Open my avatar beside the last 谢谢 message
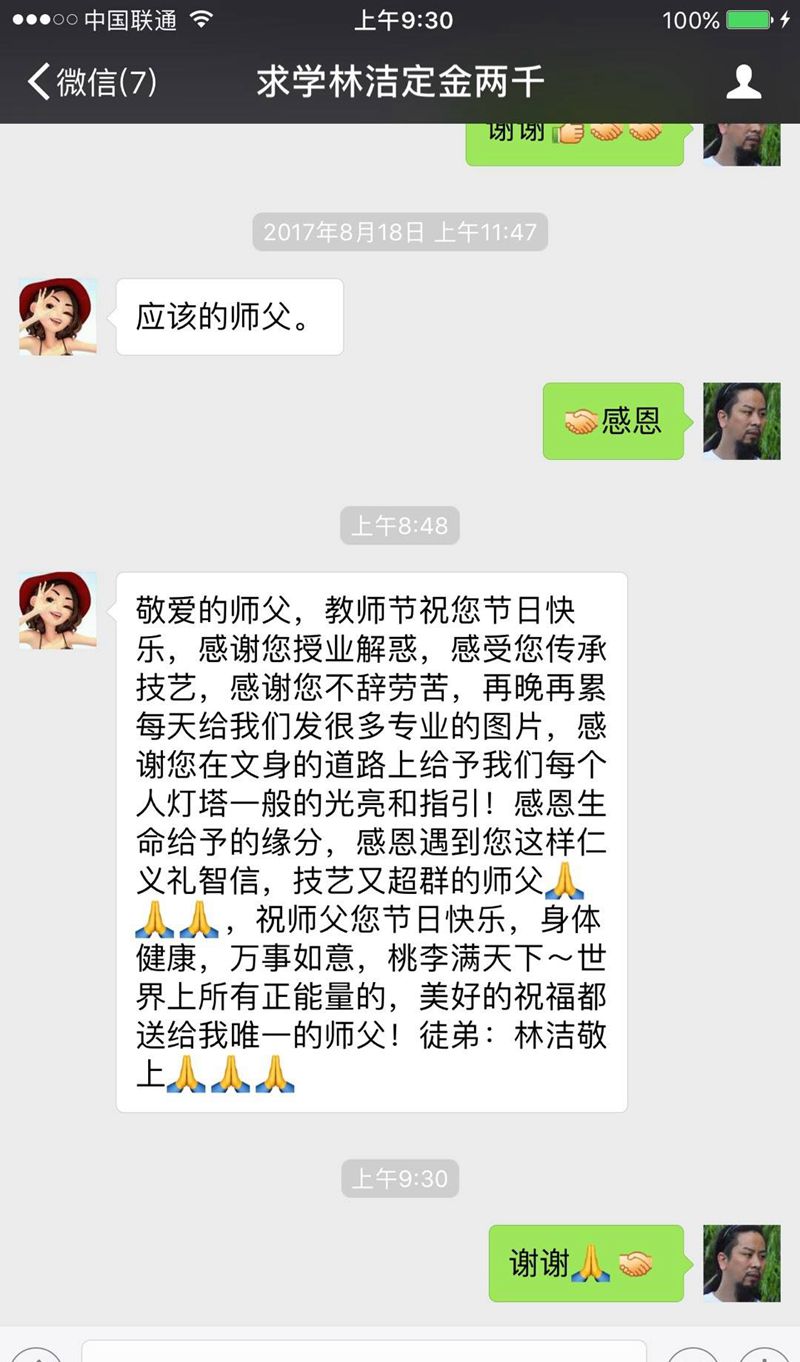This screenshot has width=800, height=1362. point(741,1263)
